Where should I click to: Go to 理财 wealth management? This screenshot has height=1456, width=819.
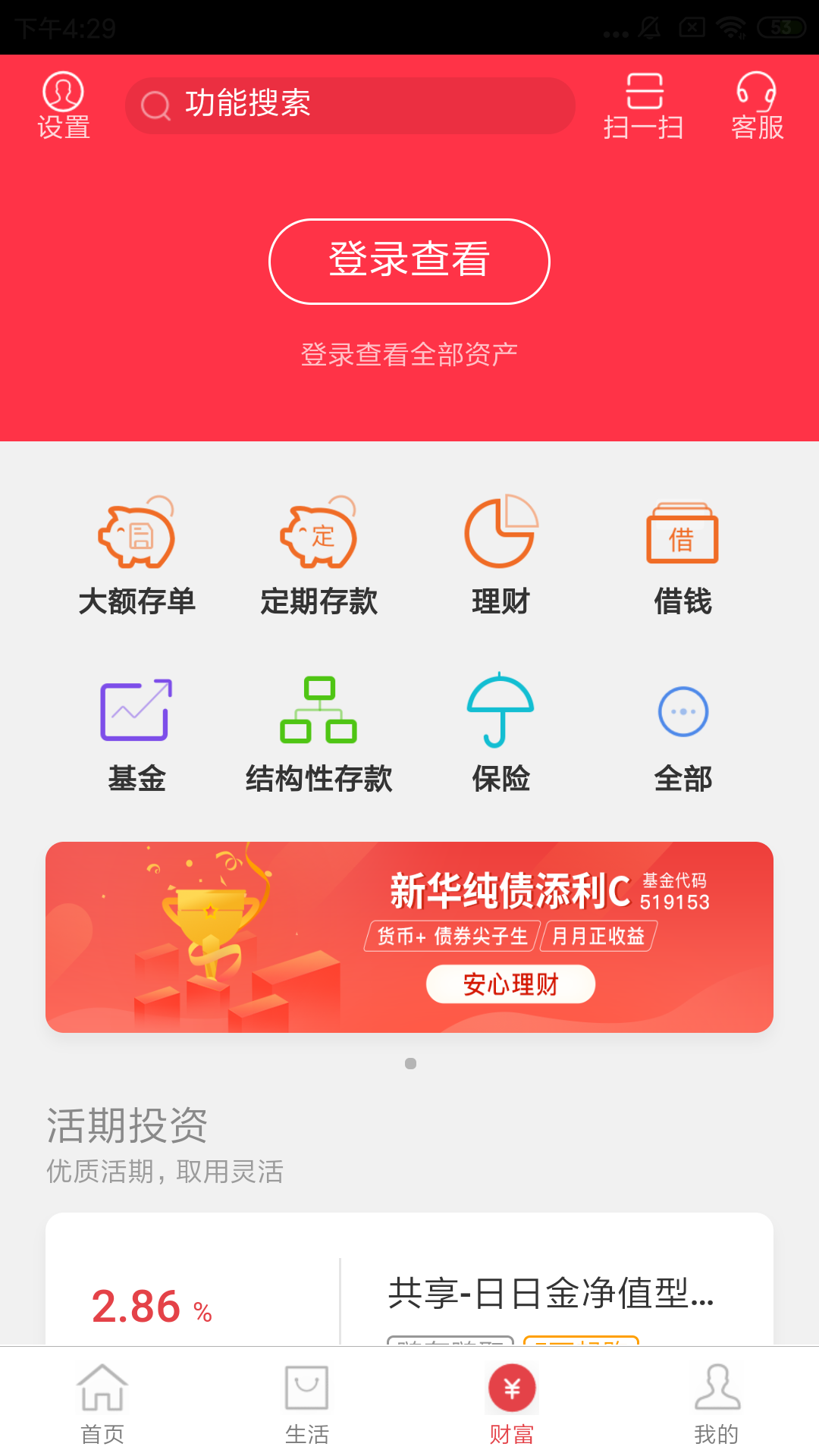pyautogui.click(x=500, y=556)
